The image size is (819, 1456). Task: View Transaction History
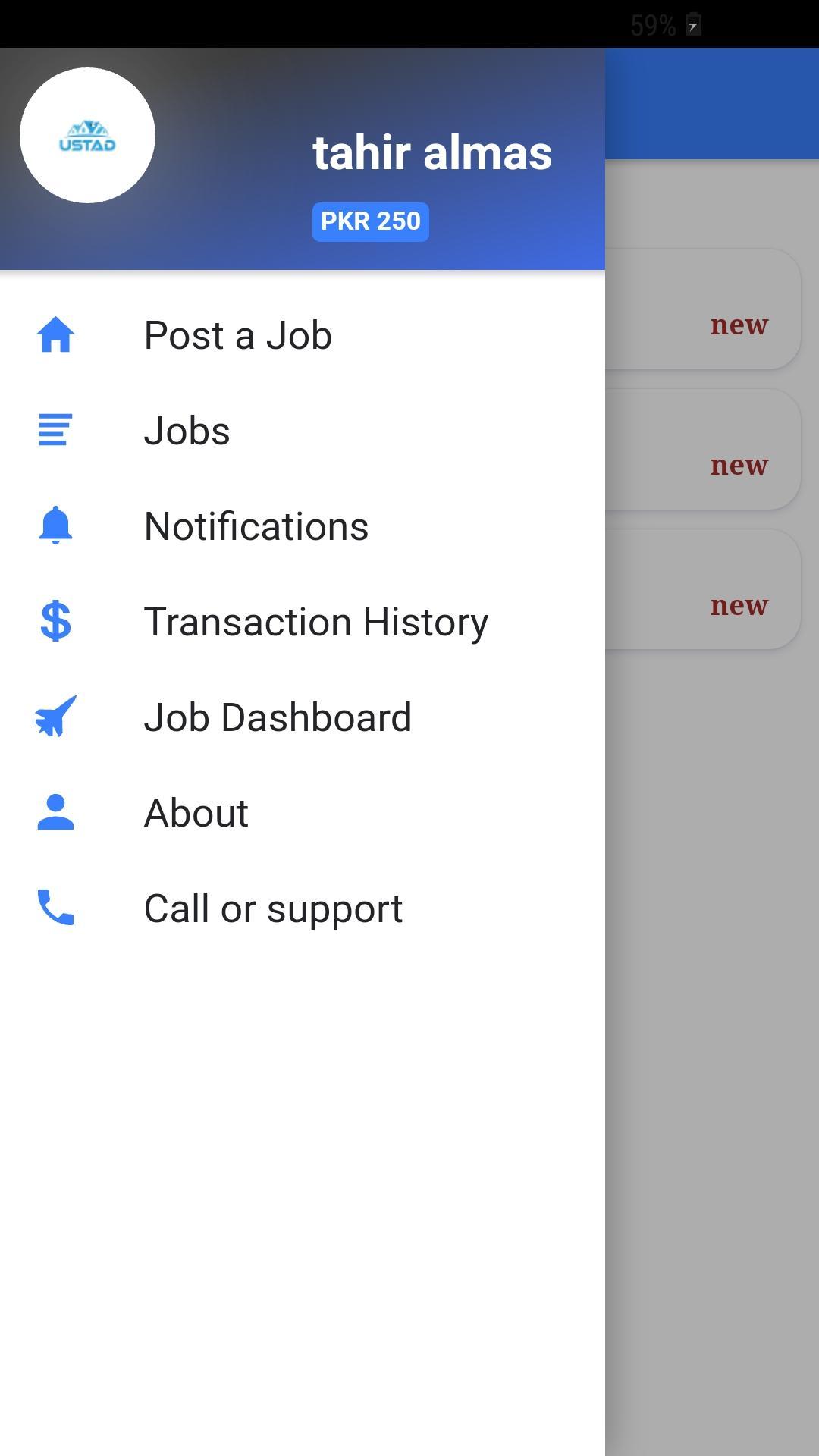pos(316,622)
